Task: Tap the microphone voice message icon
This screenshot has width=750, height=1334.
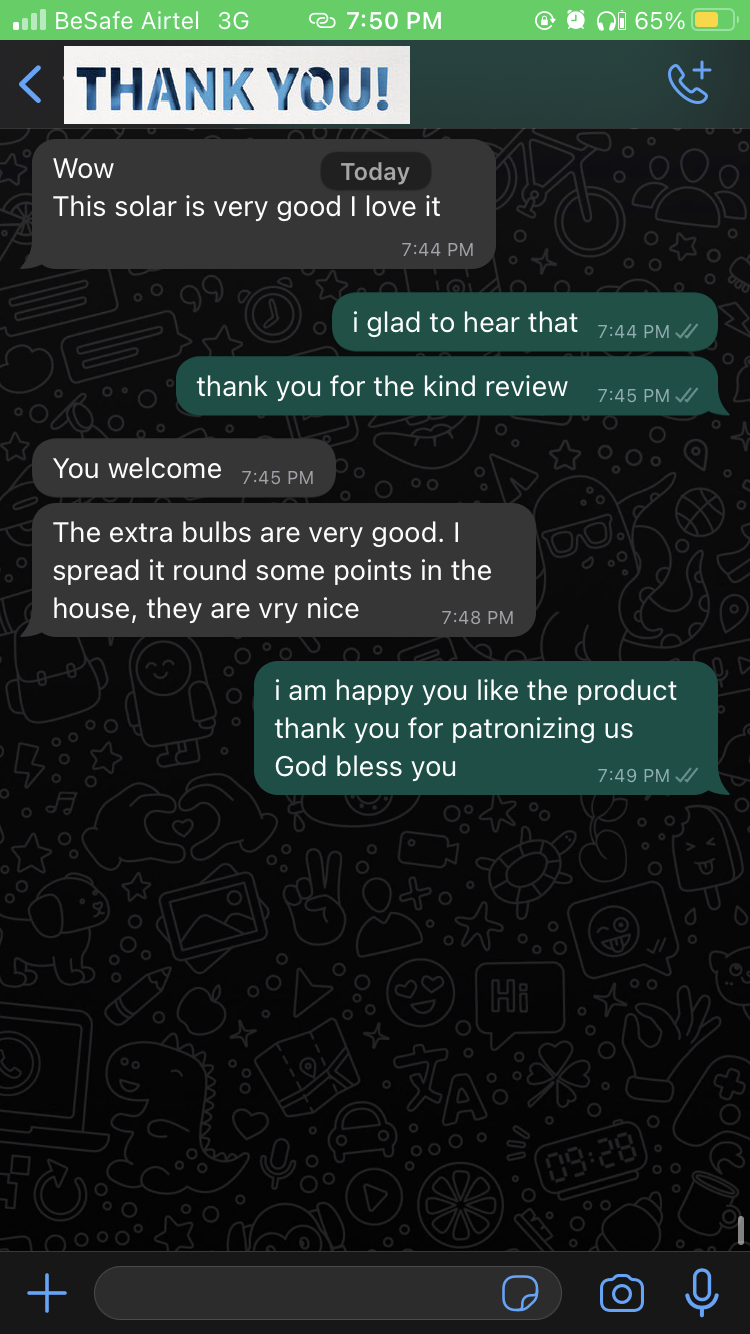Action: [x=701, y=1293]
